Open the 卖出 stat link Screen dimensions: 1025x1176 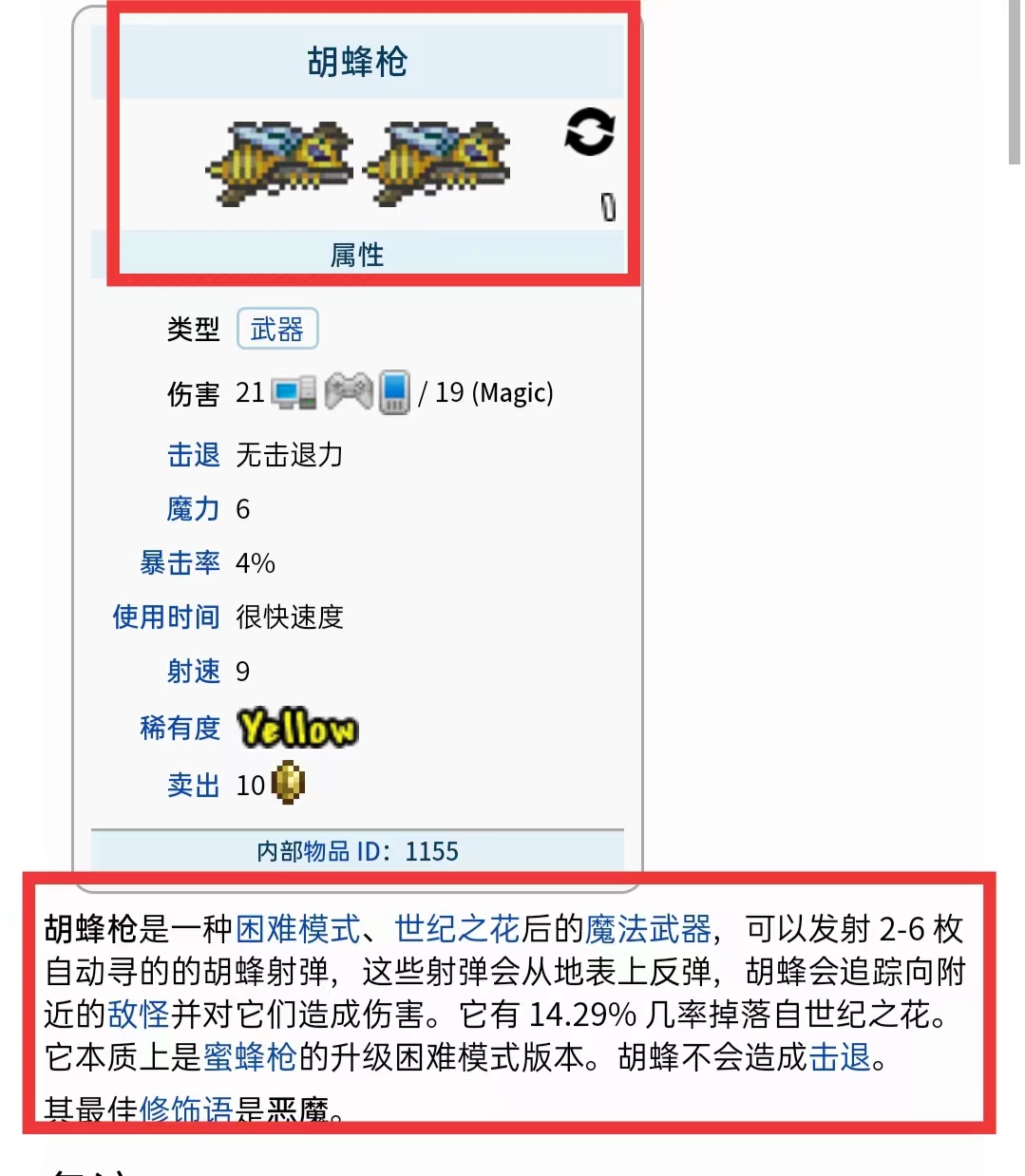click(x=193, y=786)
